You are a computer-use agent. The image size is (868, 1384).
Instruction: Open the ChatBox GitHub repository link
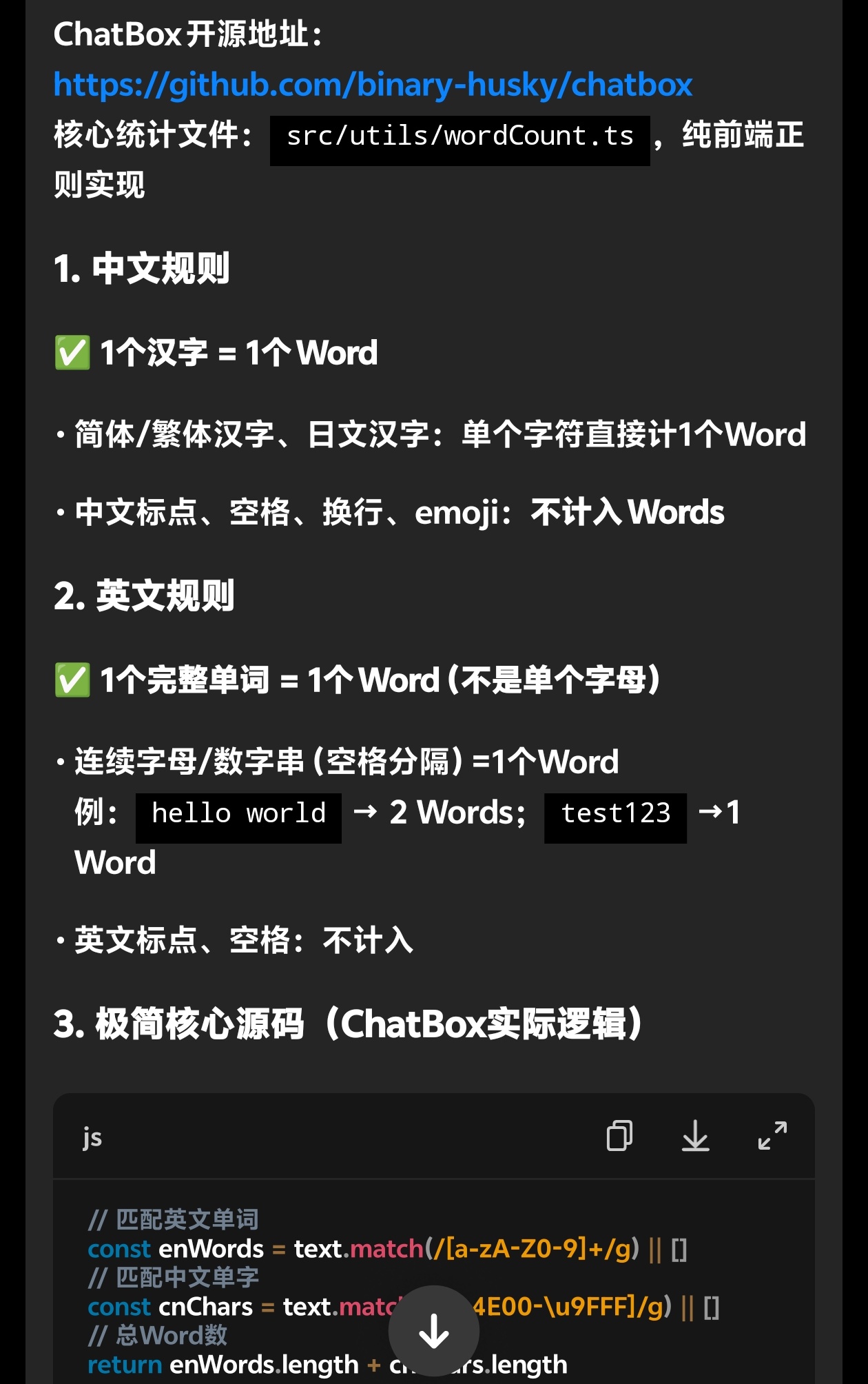tap(373, 85)
